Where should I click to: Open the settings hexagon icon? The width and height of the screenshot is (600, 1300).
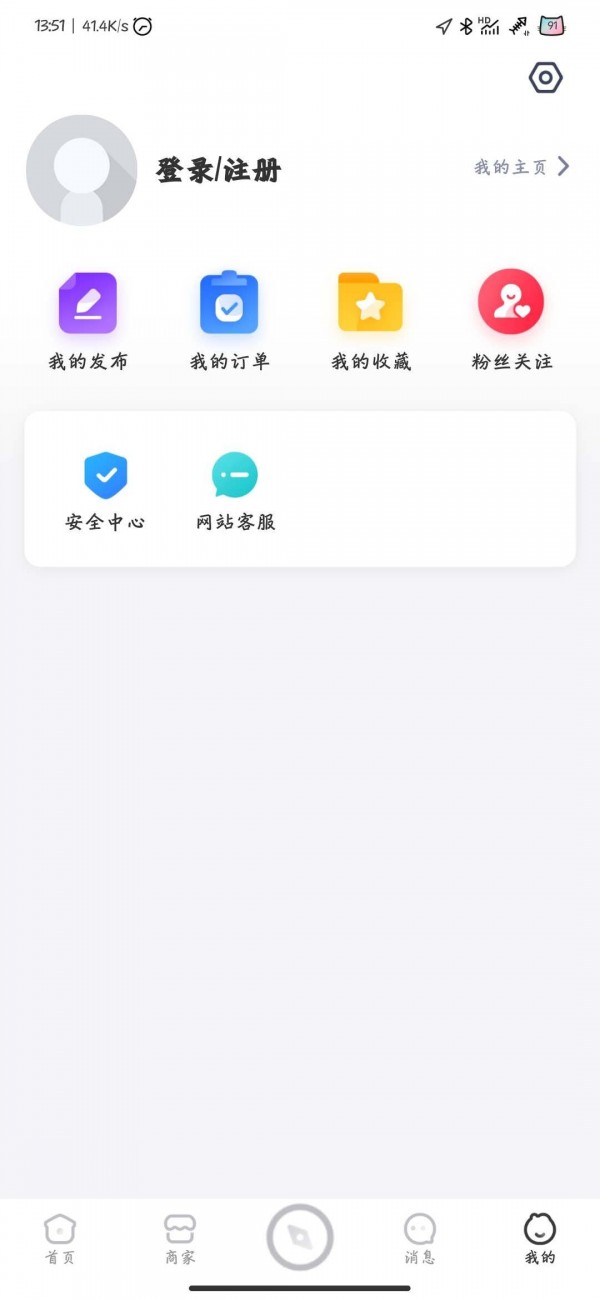click(545, 78)
